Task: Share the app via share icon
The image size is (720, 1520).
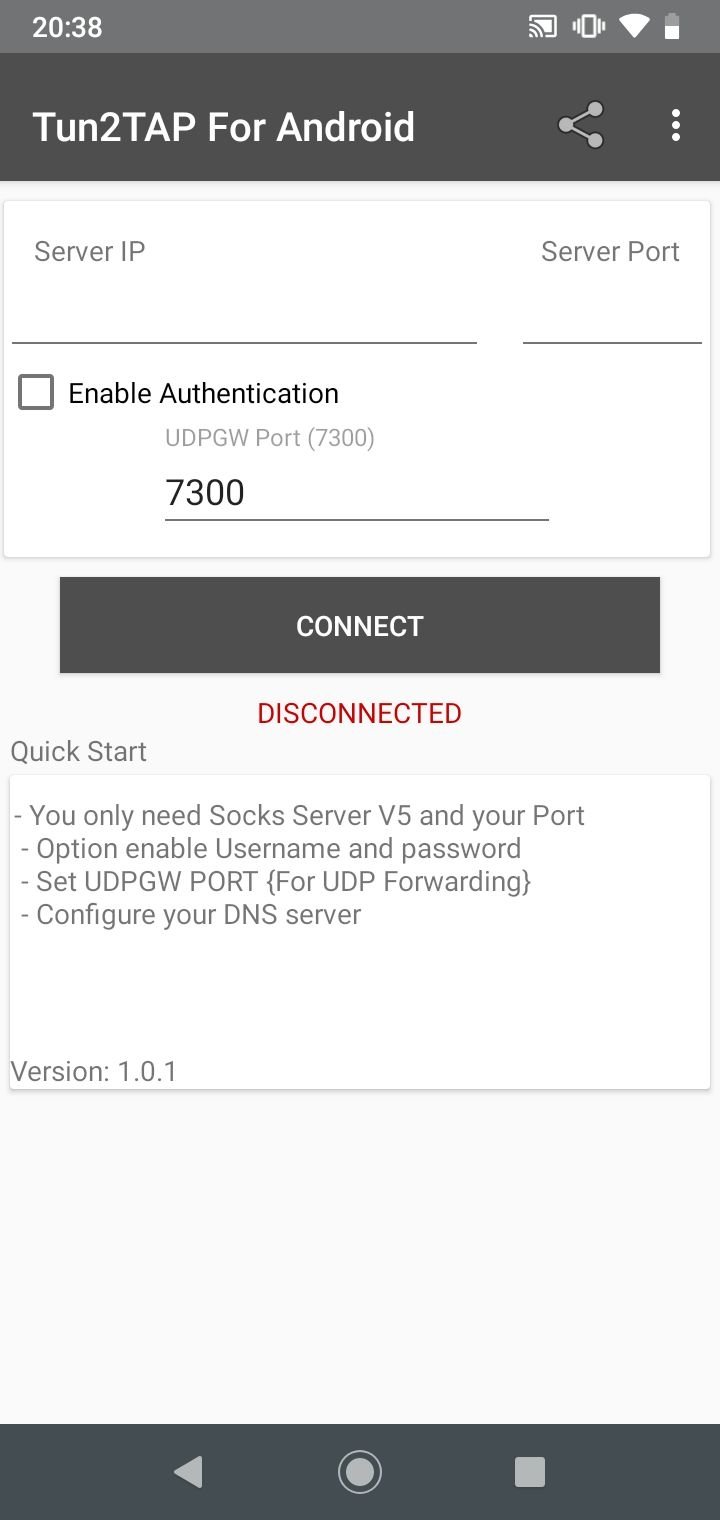Action: tap(581, 126)
